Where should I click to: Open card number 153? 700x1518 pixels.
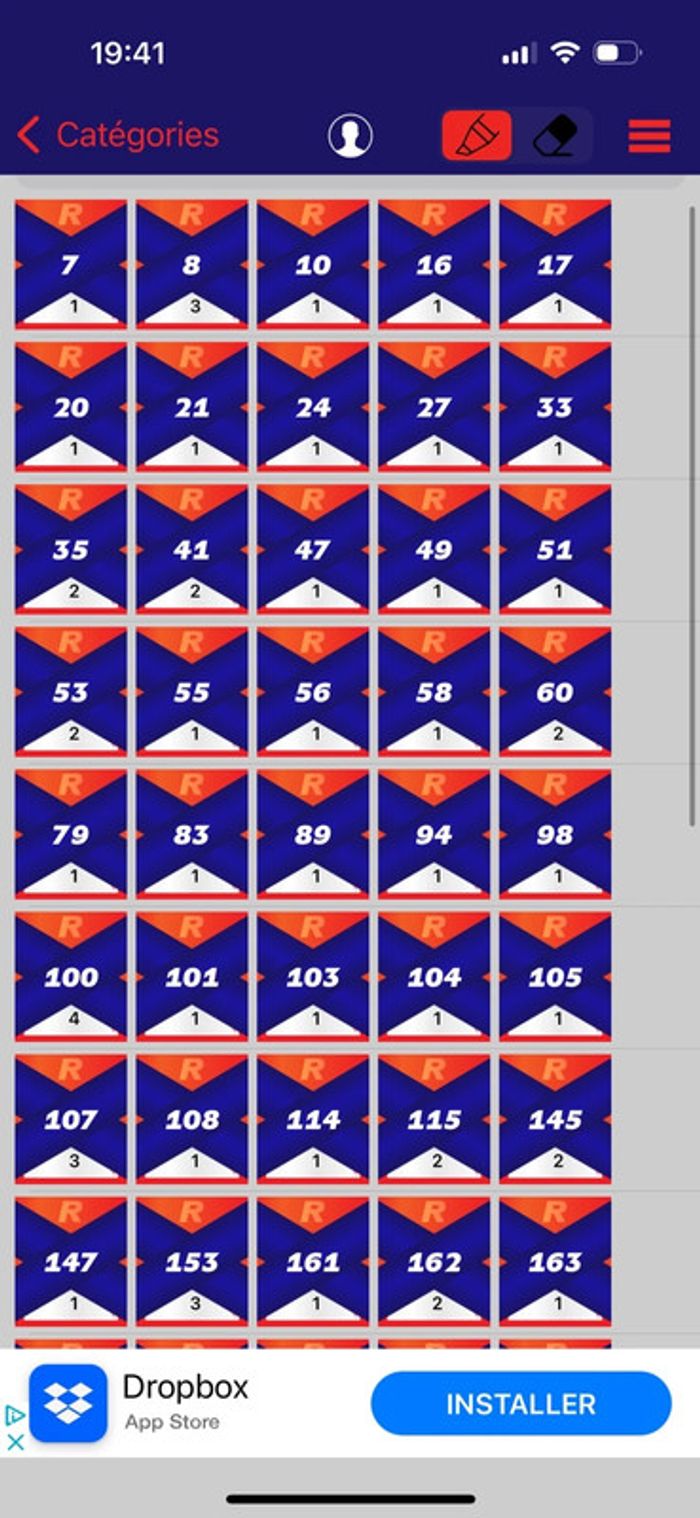click(x=192, y=1262)
